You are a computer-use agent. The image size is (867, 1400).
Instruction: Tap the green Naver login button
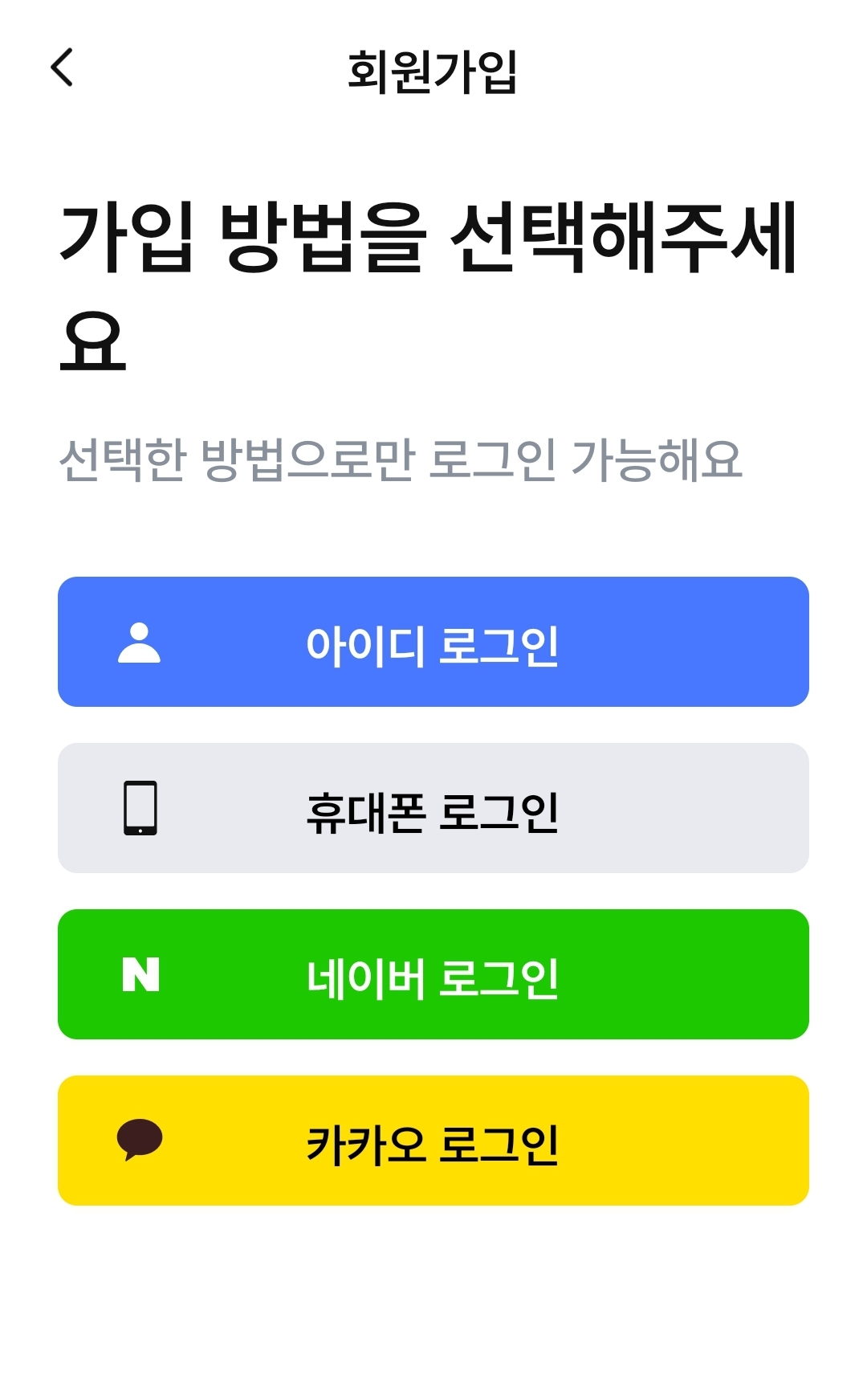click(433, 975)
